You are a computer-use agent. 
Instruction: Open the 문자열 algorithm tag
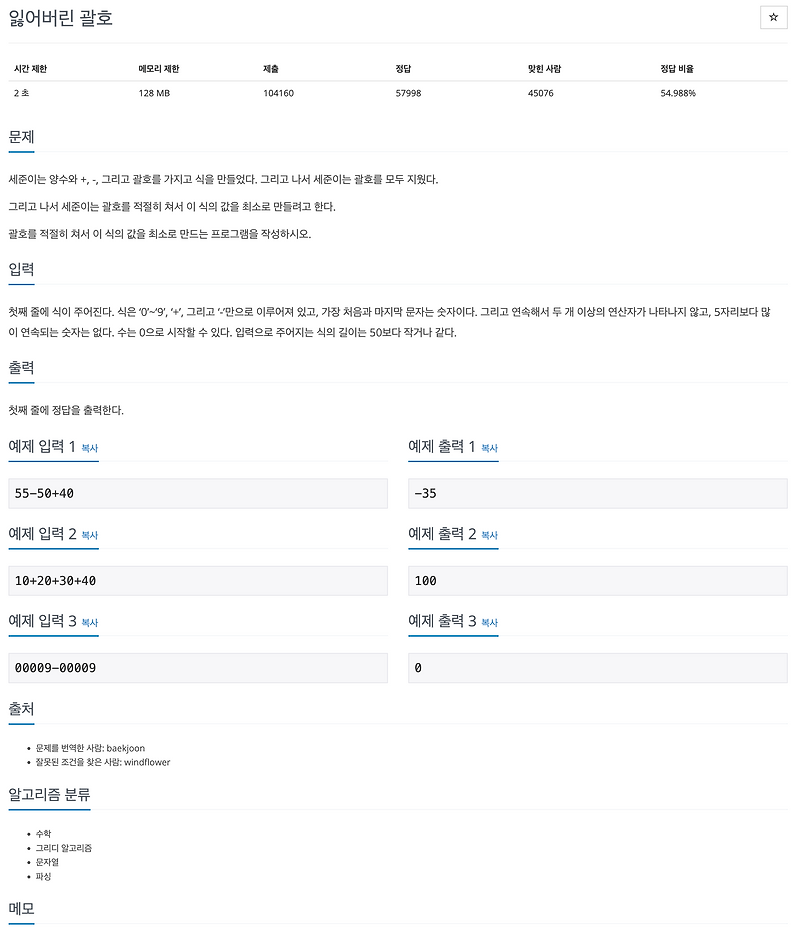[x=45, y=861]
